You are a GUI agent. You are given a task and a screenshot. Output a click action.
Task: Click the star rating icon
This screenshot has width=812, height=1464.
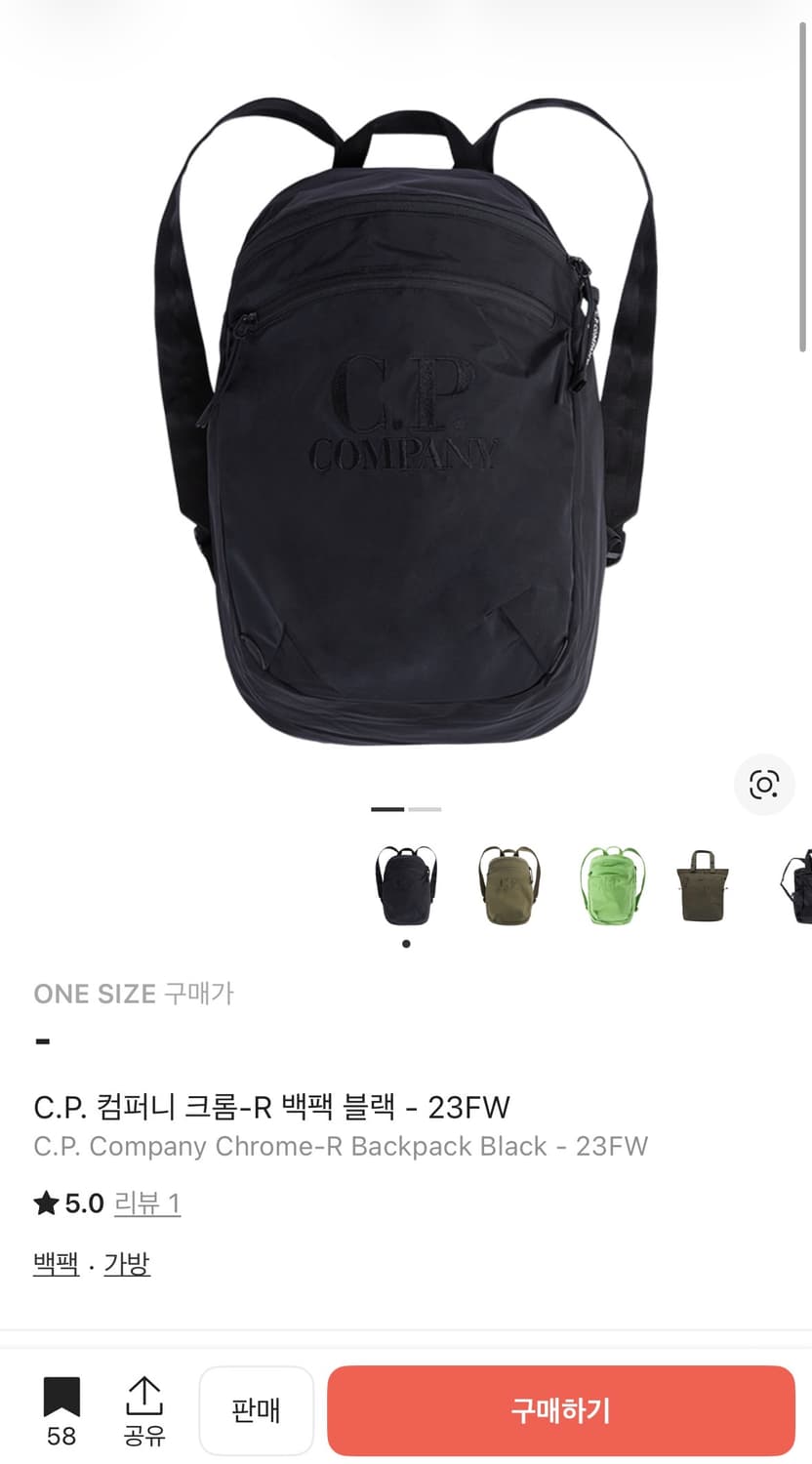(x=46, y=1202)
